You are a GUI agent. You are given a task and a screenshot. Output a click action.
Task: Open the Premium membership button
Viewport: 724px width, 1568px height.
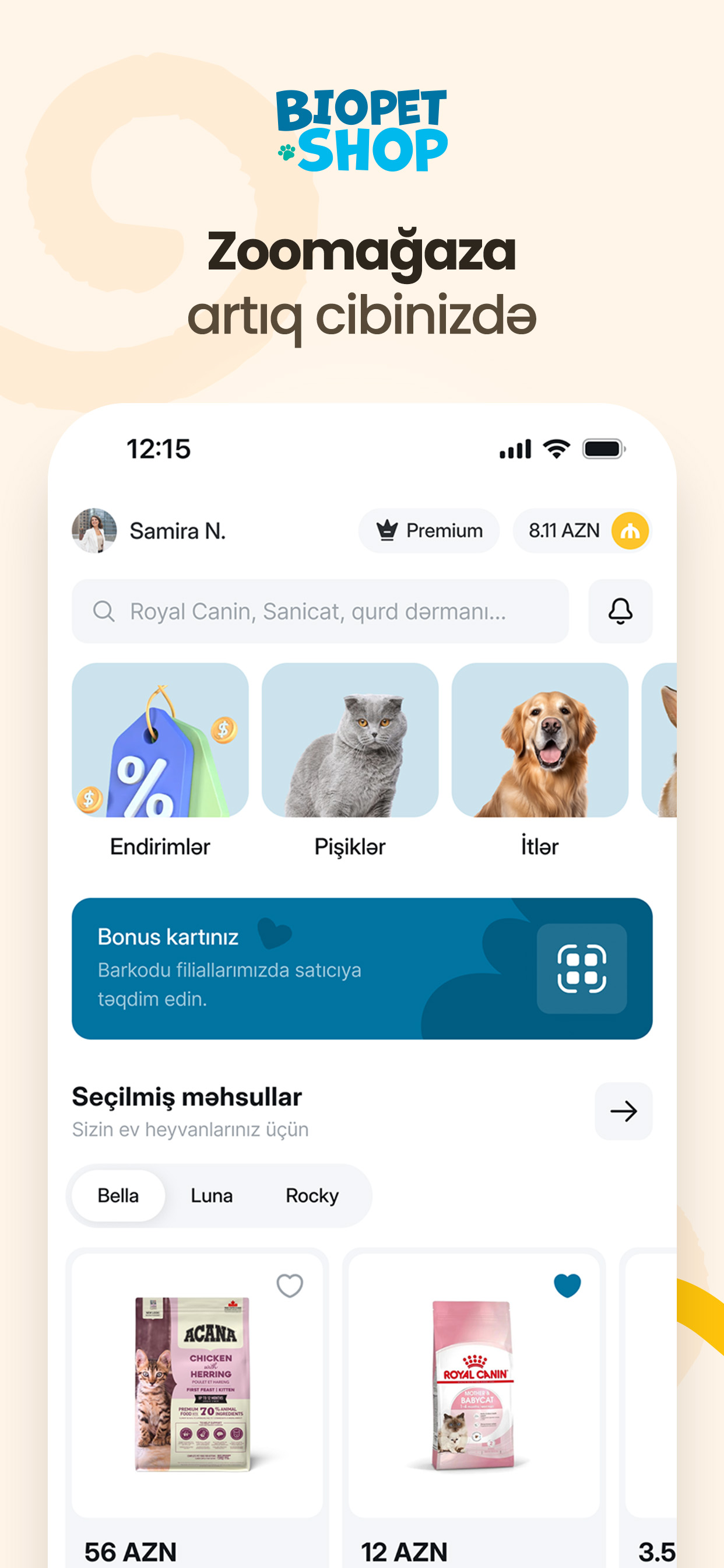(x=428, y=530)
